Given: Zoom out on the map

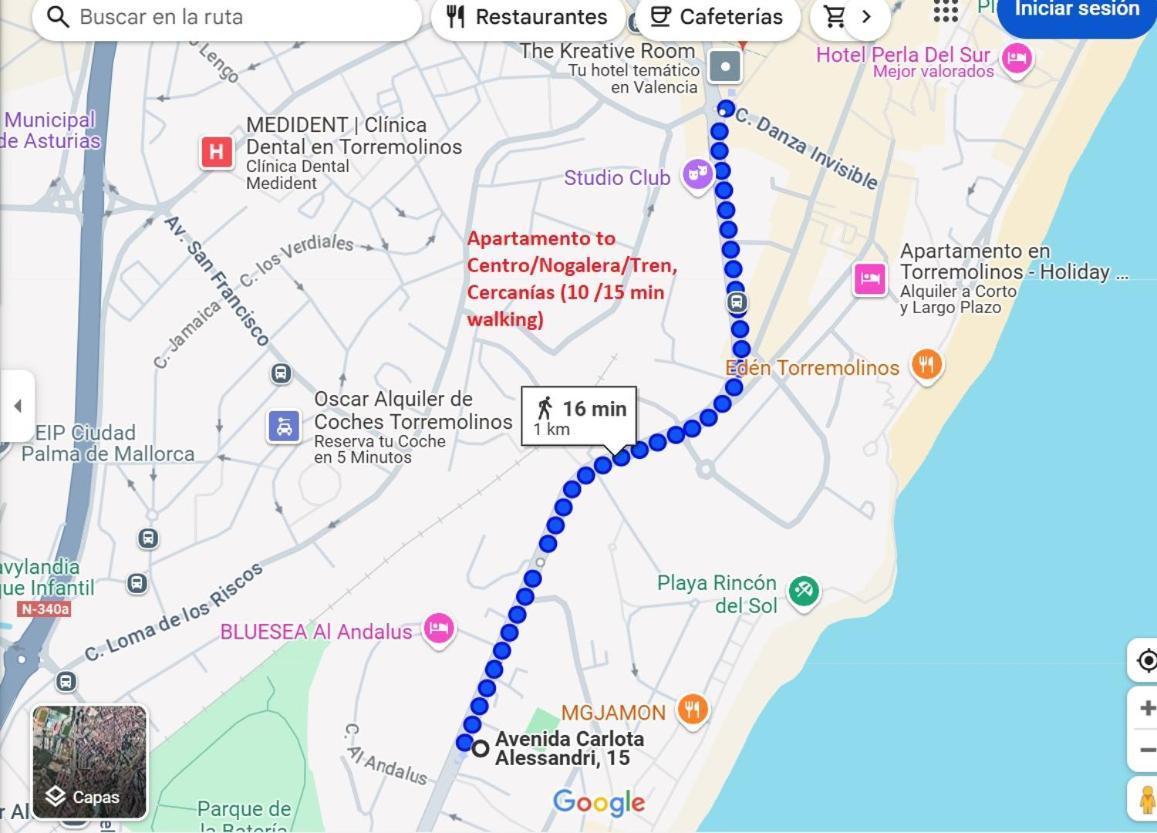Looking at the screenshot, I should 1146,751.
